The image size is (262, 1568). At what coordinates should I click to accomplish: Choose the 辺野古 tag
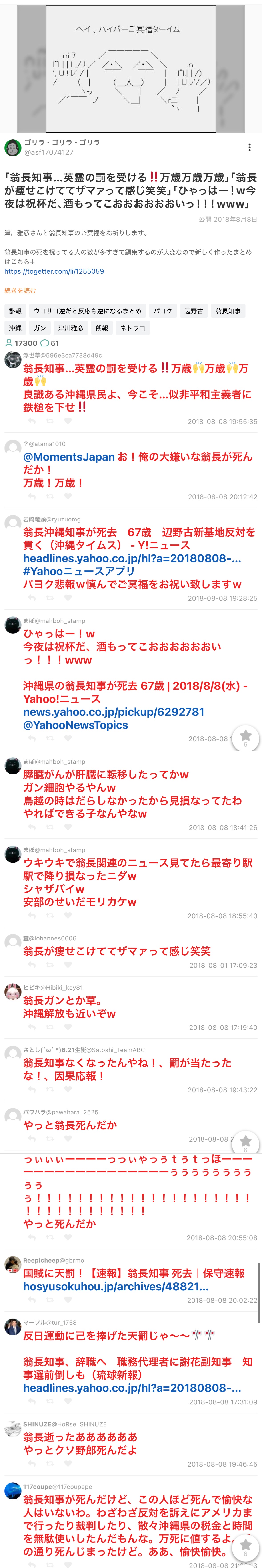[194, 311]
